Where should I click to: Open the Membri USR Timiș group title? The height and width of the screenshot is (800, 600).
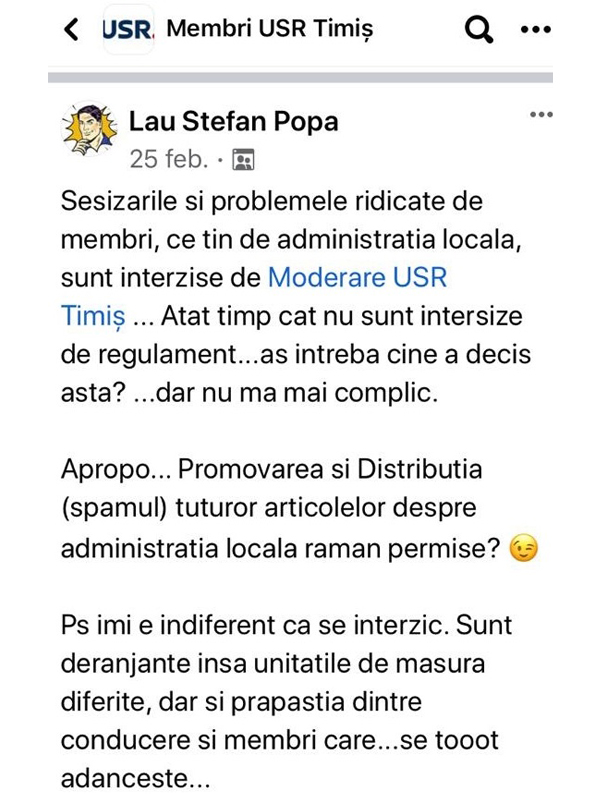269,29
